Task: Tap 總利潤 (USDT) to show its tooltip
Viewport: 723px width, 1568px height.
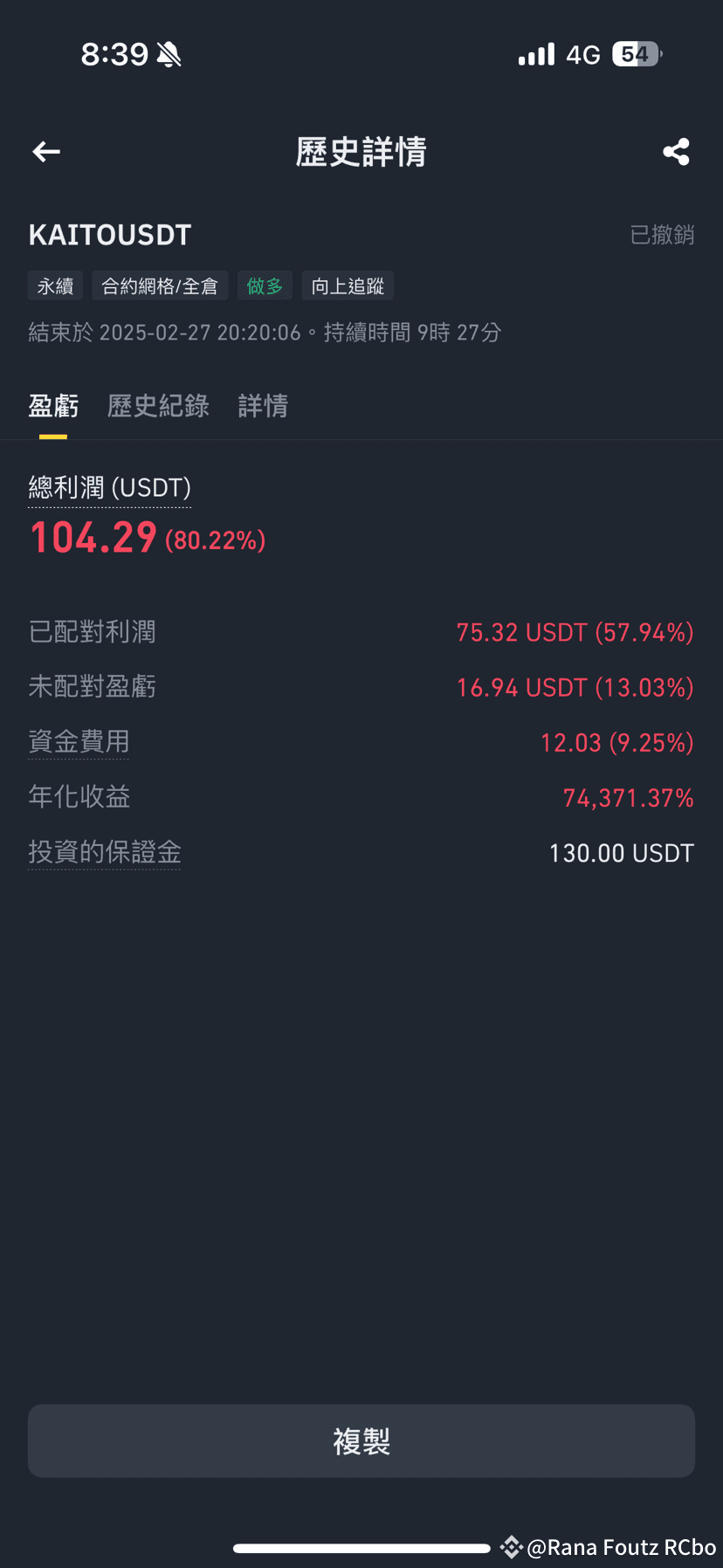Action: (x=109, y=487)
